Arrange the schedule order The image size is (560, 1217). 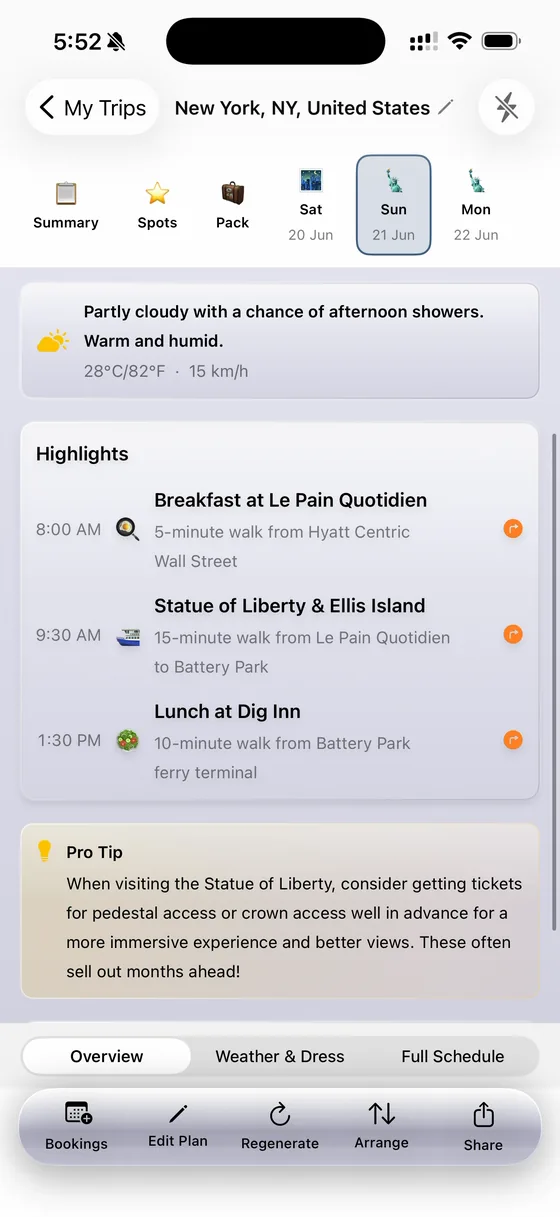381,1126
